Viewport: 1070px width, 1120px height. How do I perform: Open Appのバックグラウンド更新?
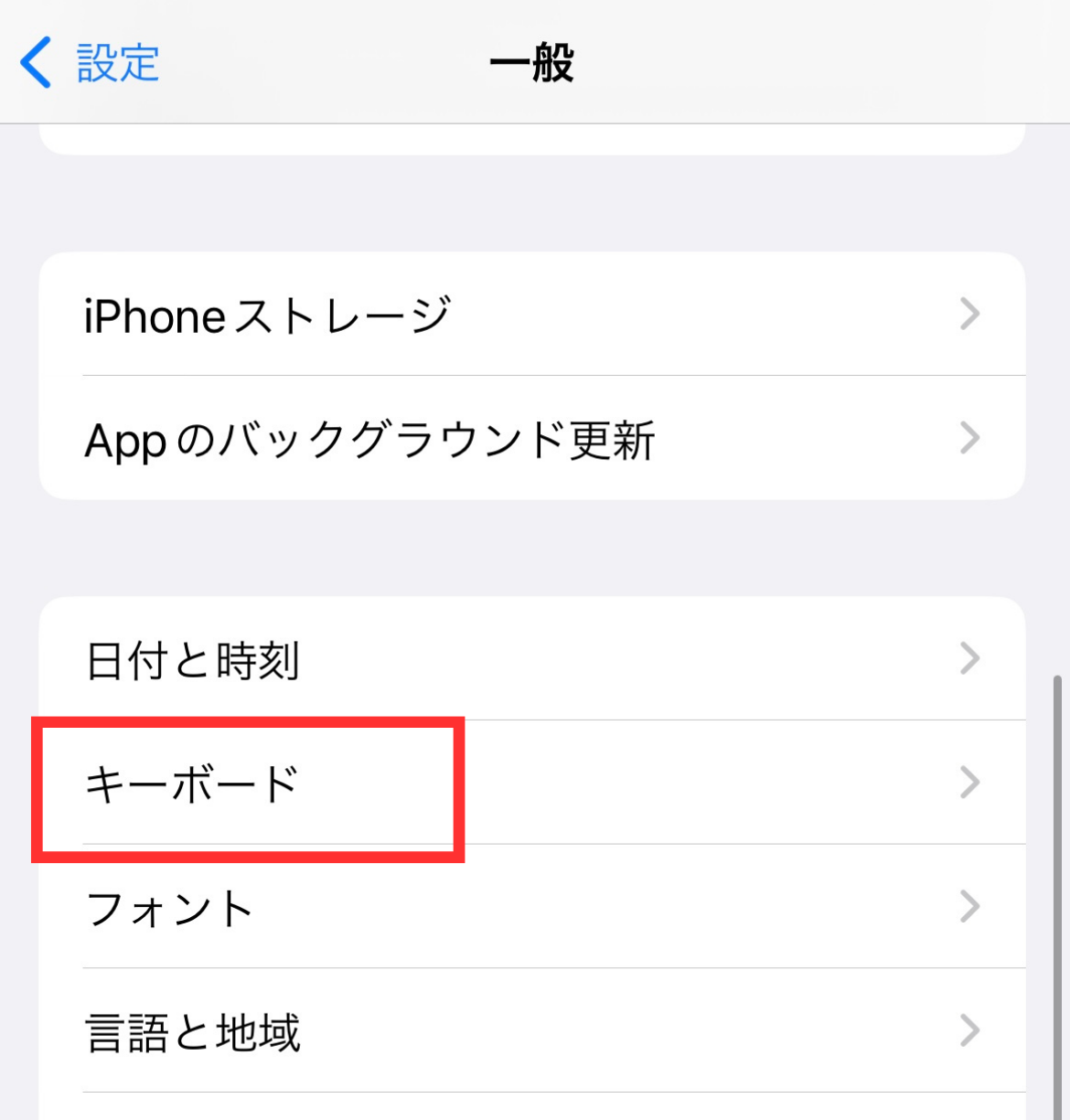coord(530,439)
